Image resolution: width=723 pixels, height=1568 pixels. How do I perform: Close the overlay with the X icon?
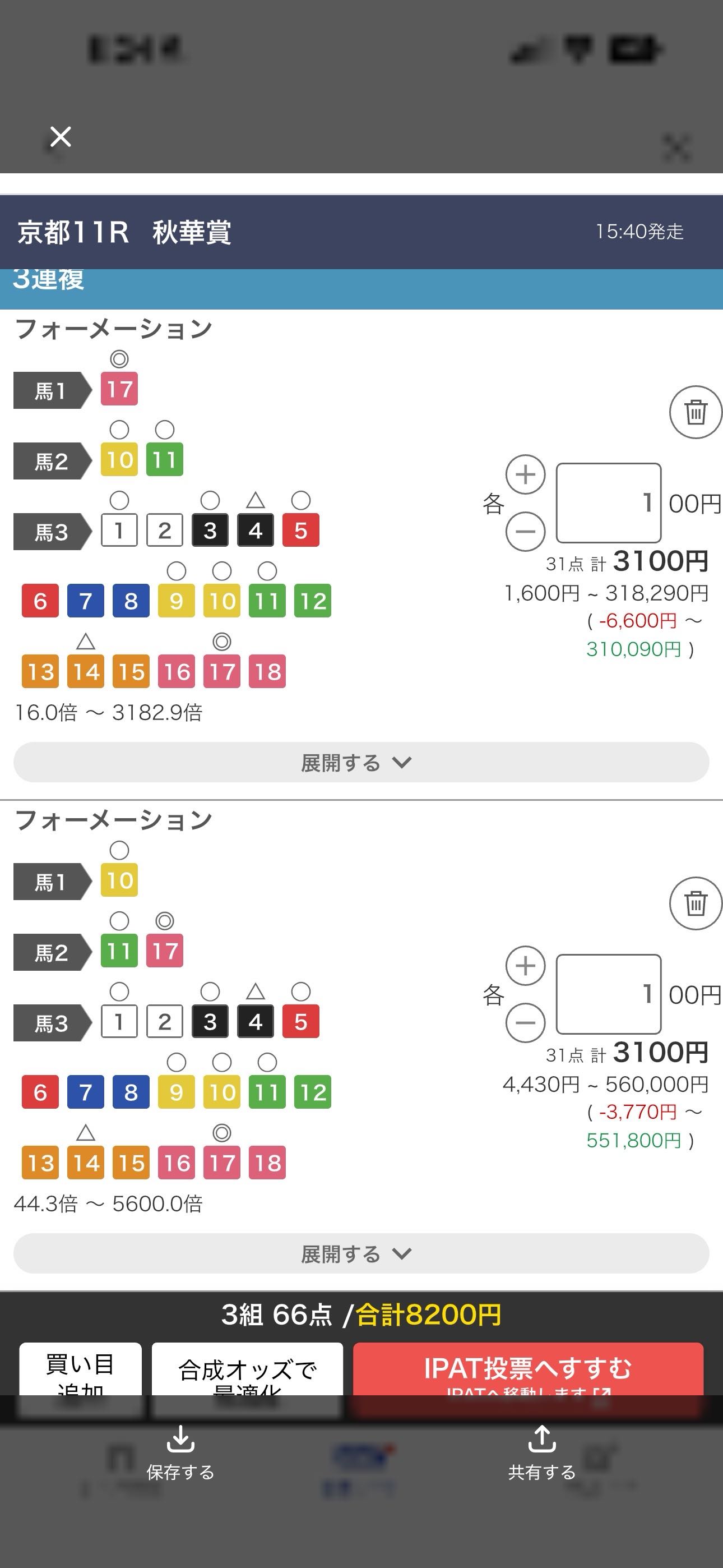coord(61,137)
